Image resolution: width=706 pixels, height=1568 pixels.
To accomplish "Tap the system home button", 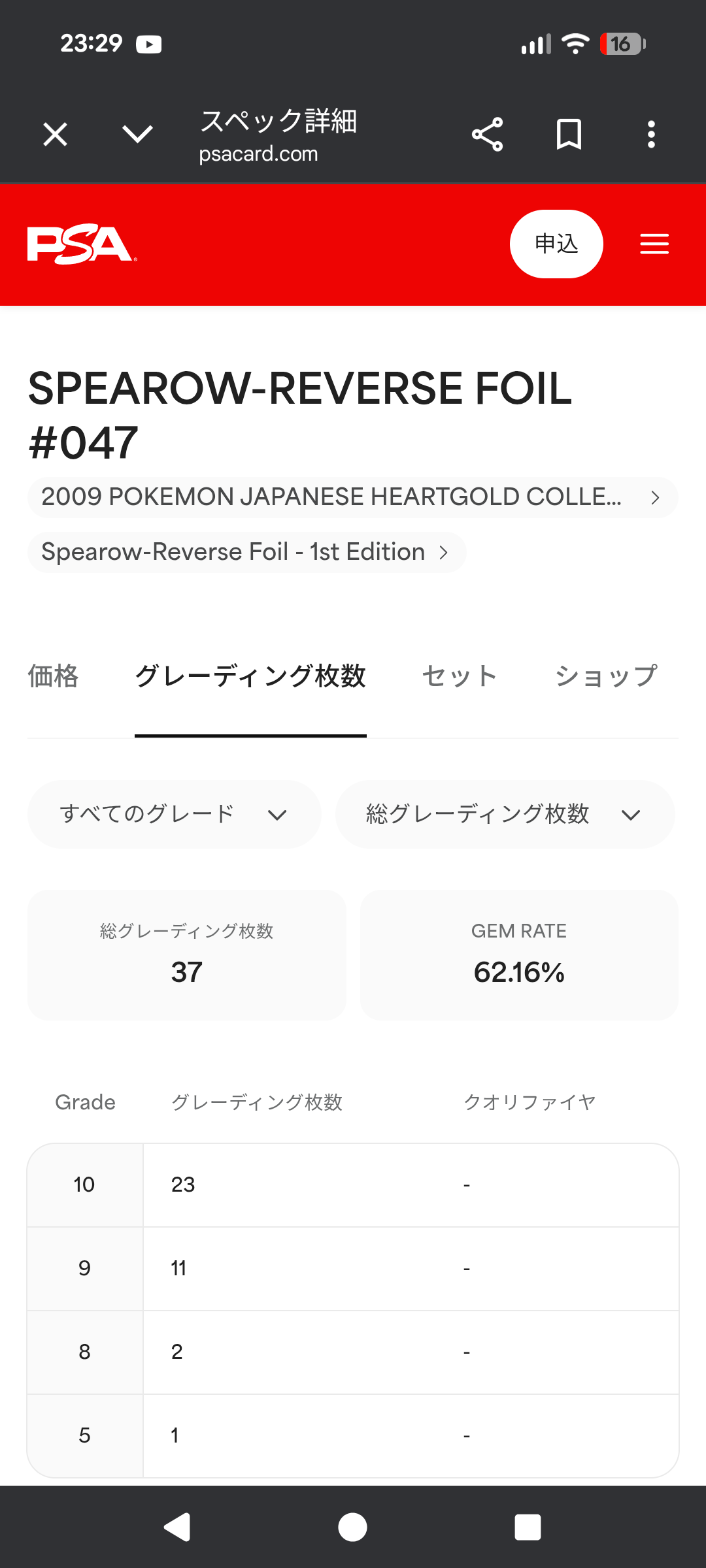I will pyautogui.click(x=352, y=1527).
